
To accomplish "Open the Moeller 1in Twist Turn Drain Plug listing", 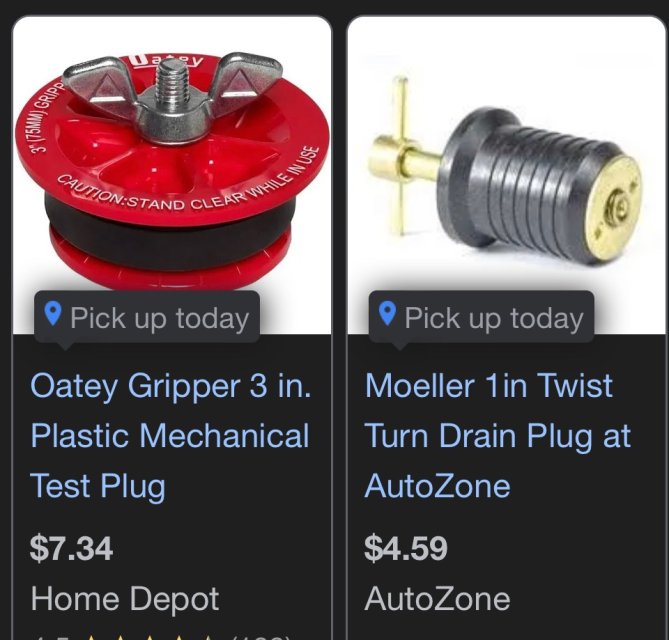I will pos(497,436).
